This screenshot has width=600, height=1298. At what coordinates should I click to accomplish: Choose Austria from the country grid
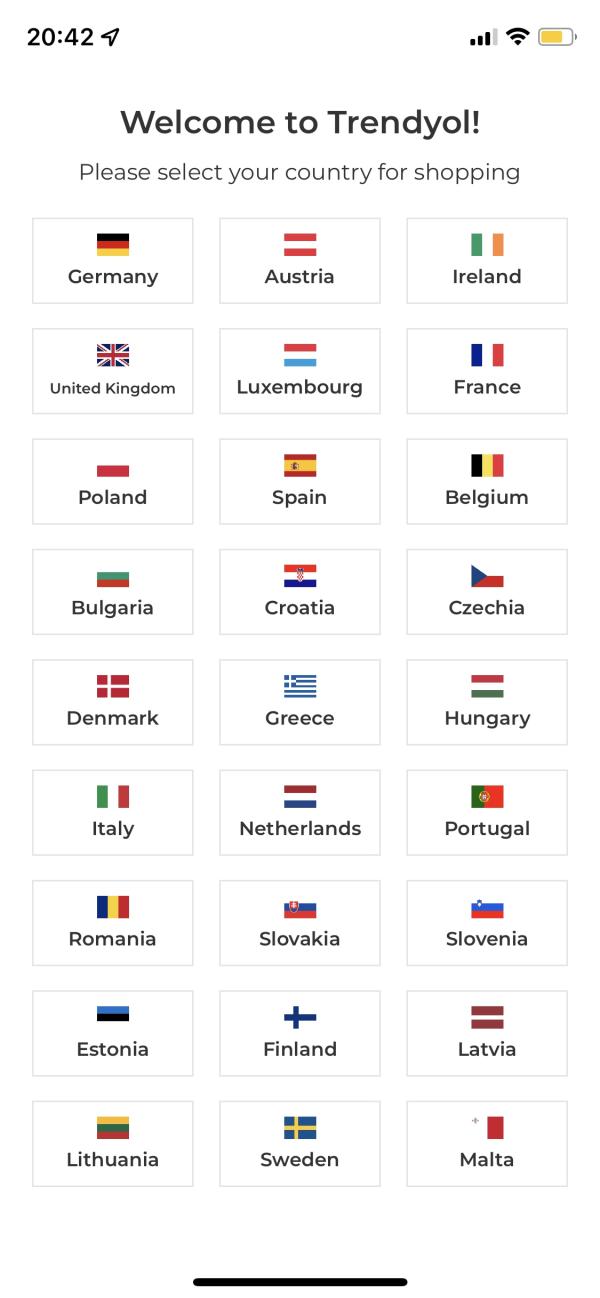pyautogui.click(x=300, y=260)
